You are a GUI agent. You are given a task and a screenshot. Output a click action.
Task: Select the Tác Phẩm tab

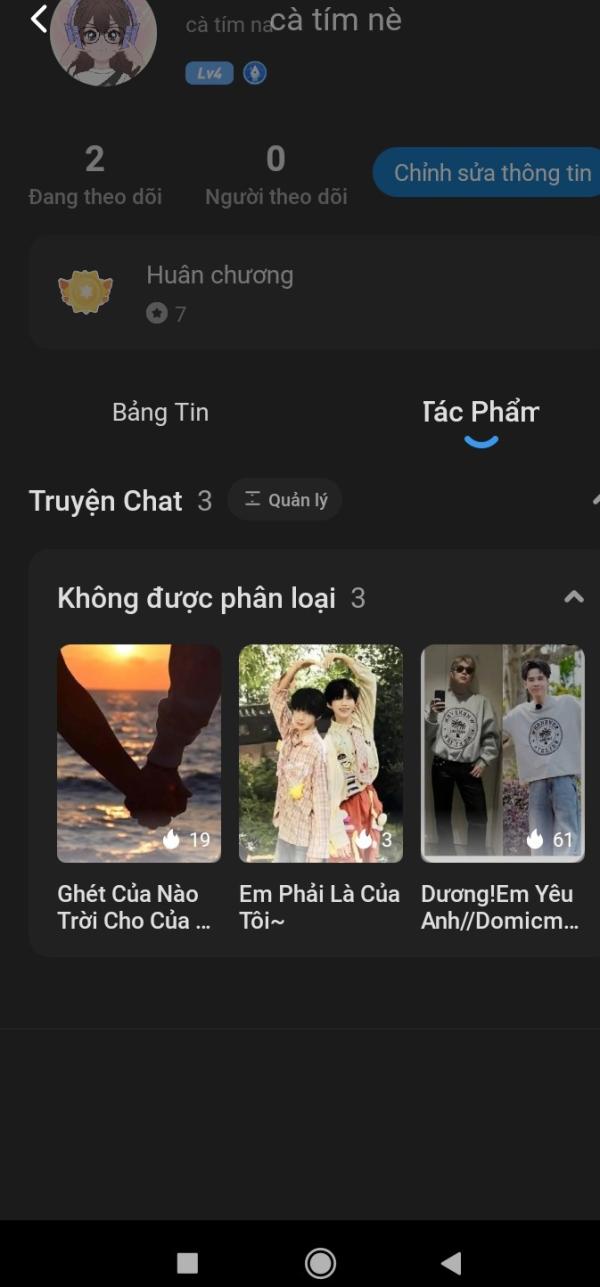click(x=481, y=412)
